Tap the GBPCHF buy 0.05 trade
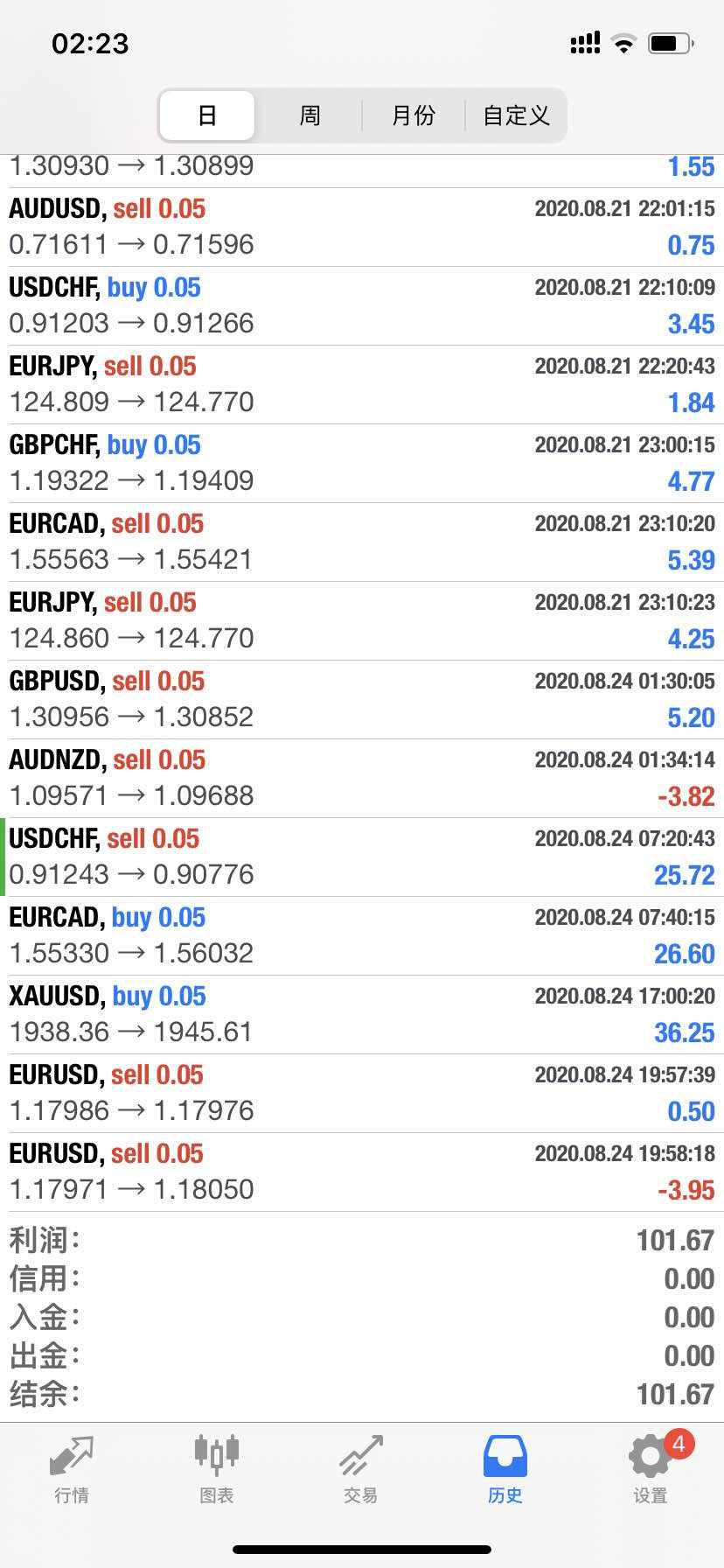 (362, 463)
